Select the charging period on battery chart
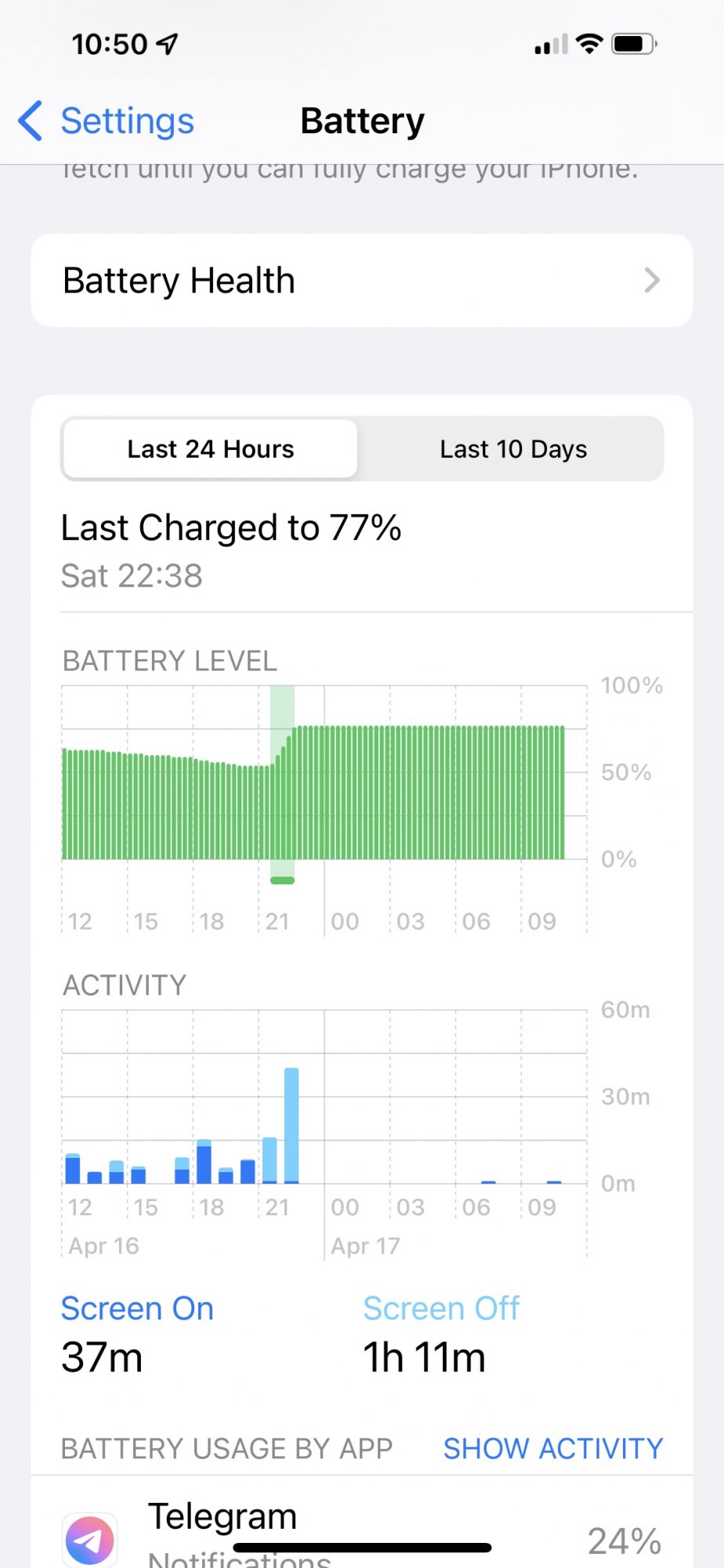The width and height of the screenshot is (724, 1568). click(x=282, y=784)
